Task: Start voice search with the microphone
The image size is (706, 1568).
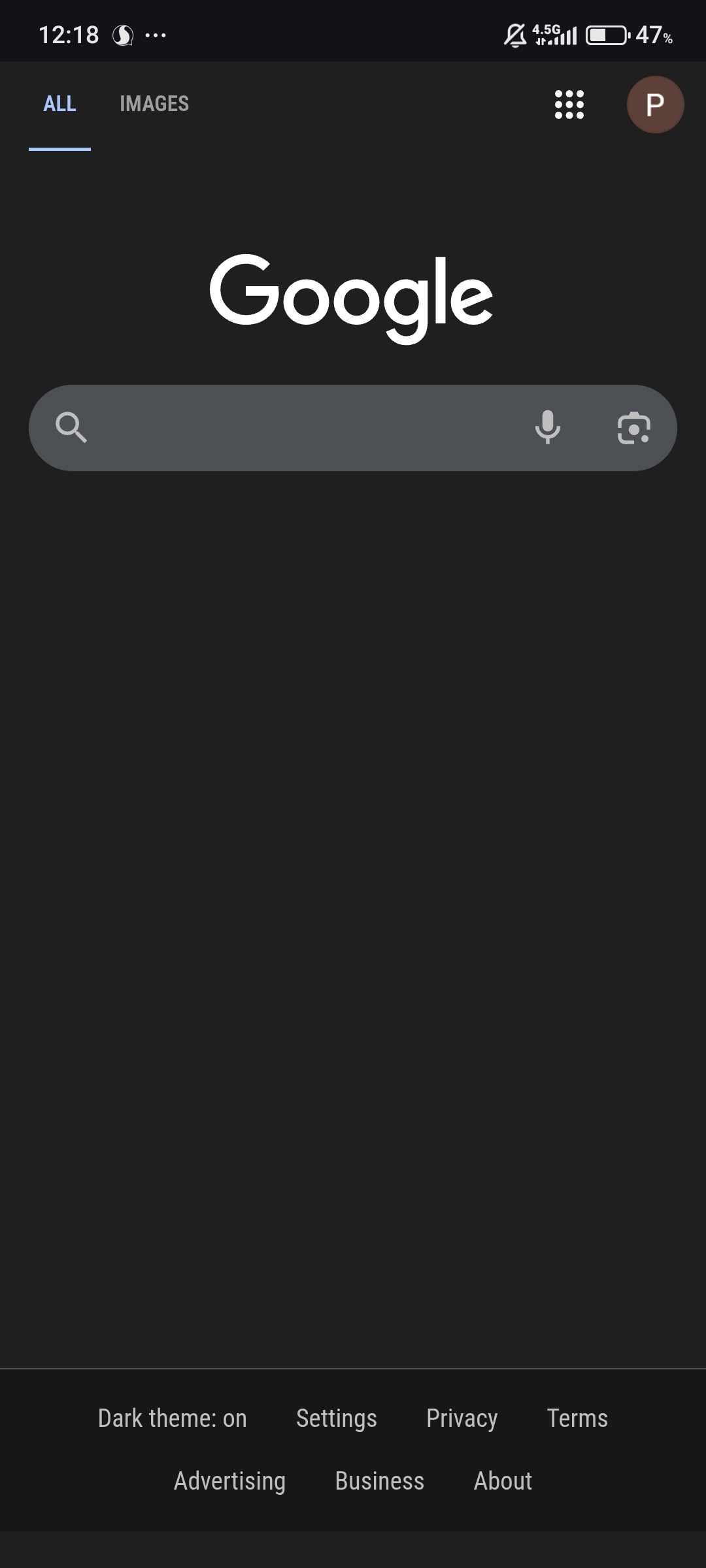Action: (x=548, y=428)
